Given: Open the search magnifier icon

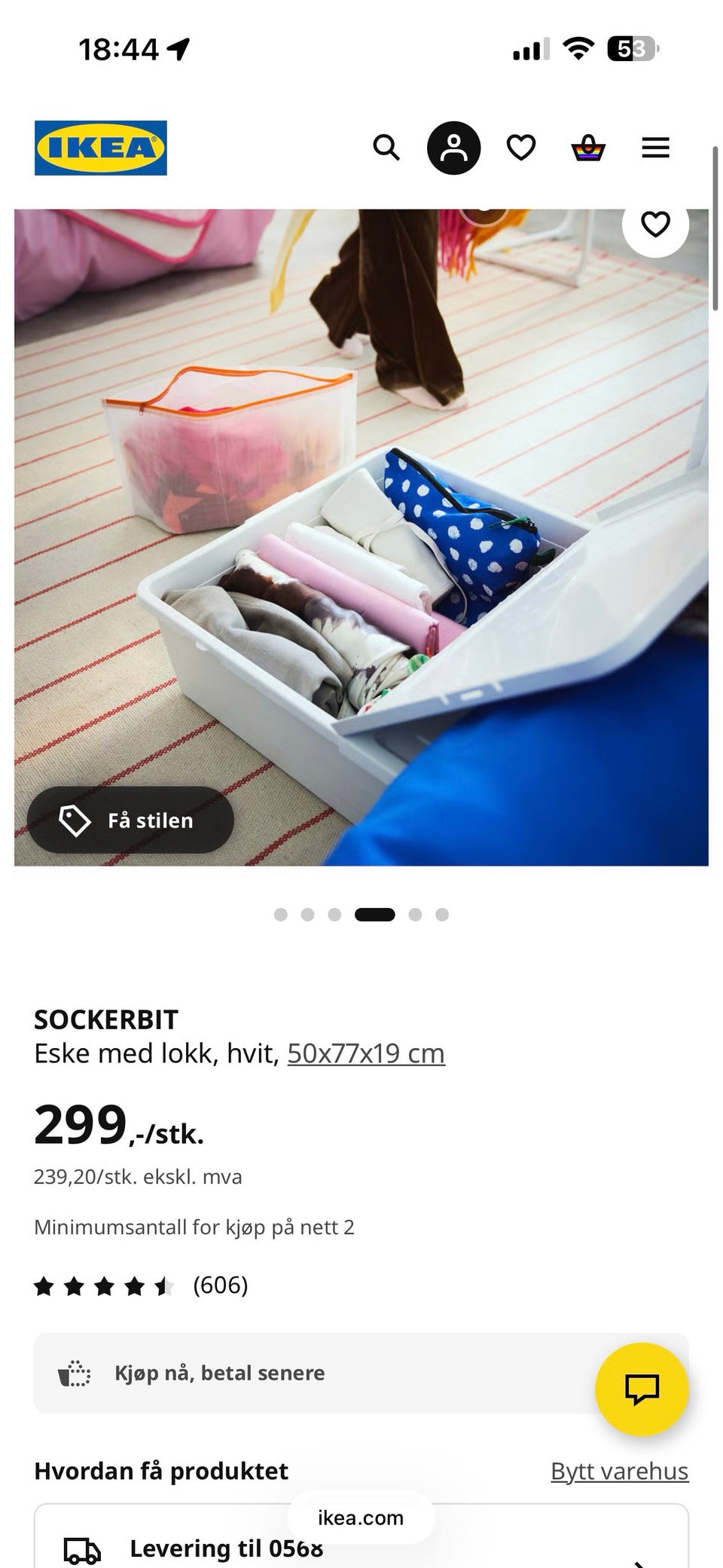Looking at the screenshot, I should (x=386, y=148).
